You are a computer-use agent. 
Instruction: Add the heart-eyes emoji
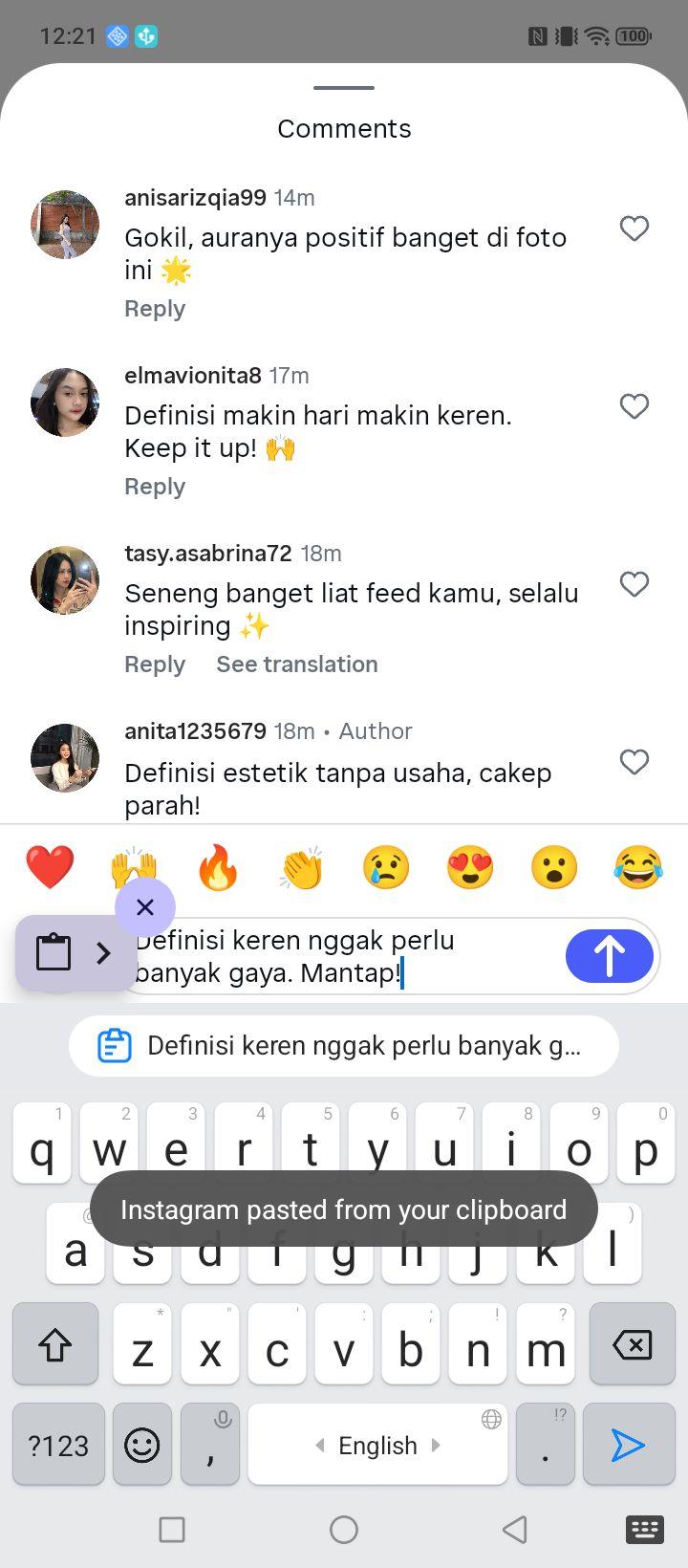pyautogui.click(x=470, y=868)
